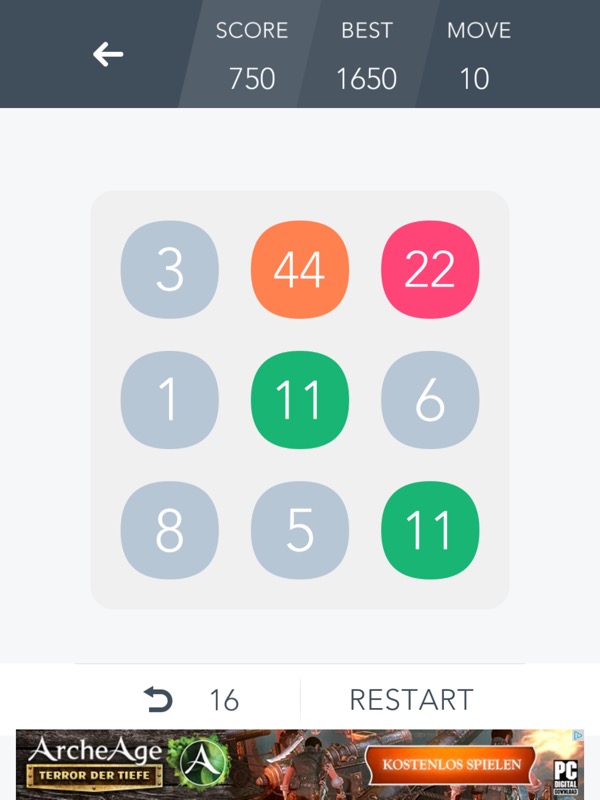Screen dimensions: 600x800
Task: Go back with the arrow icon
Action: tap(108, 55)
